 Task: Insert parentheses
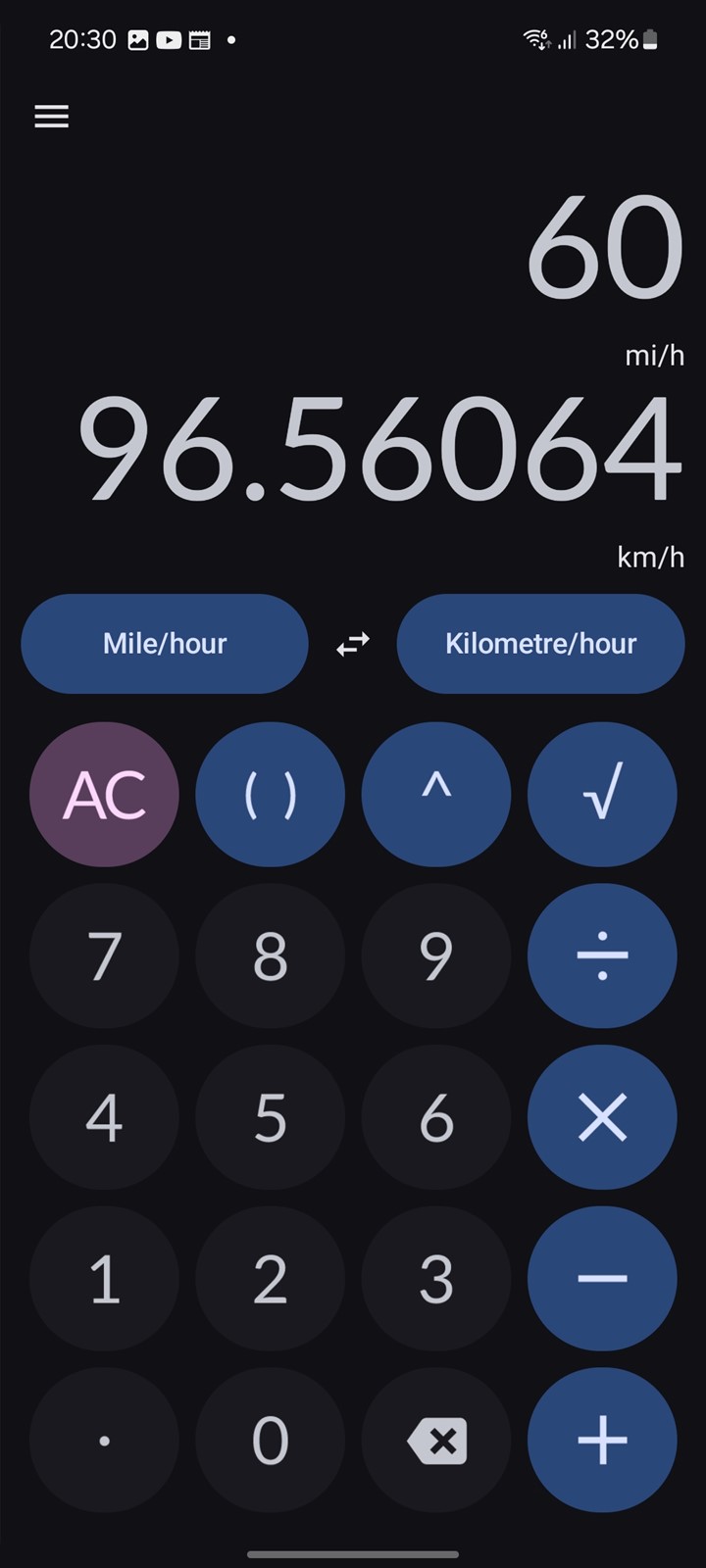click(270, 795)
